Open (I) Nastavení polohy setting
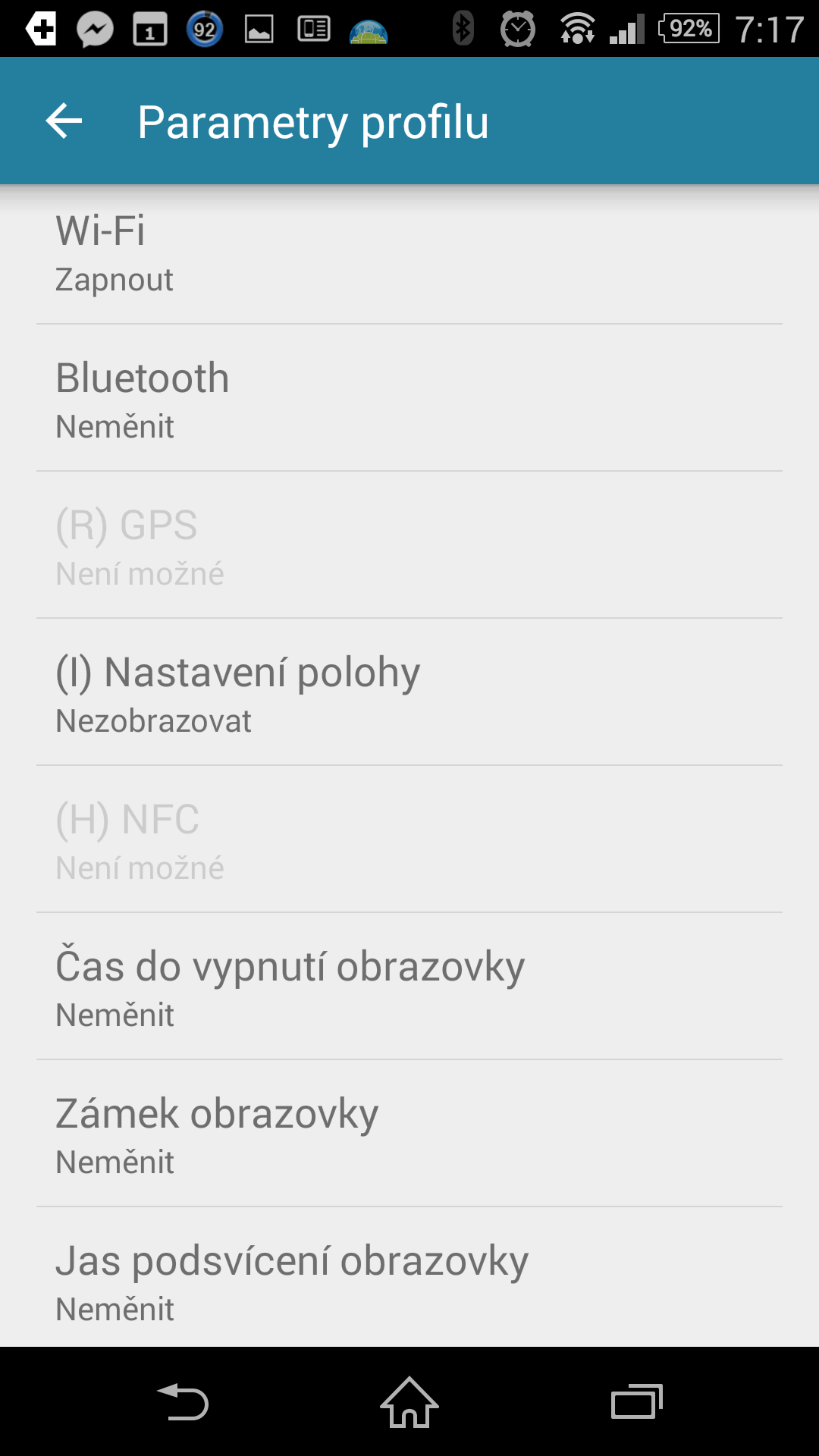This screenshot has width=819, height=1456. (x=409, y=692)
